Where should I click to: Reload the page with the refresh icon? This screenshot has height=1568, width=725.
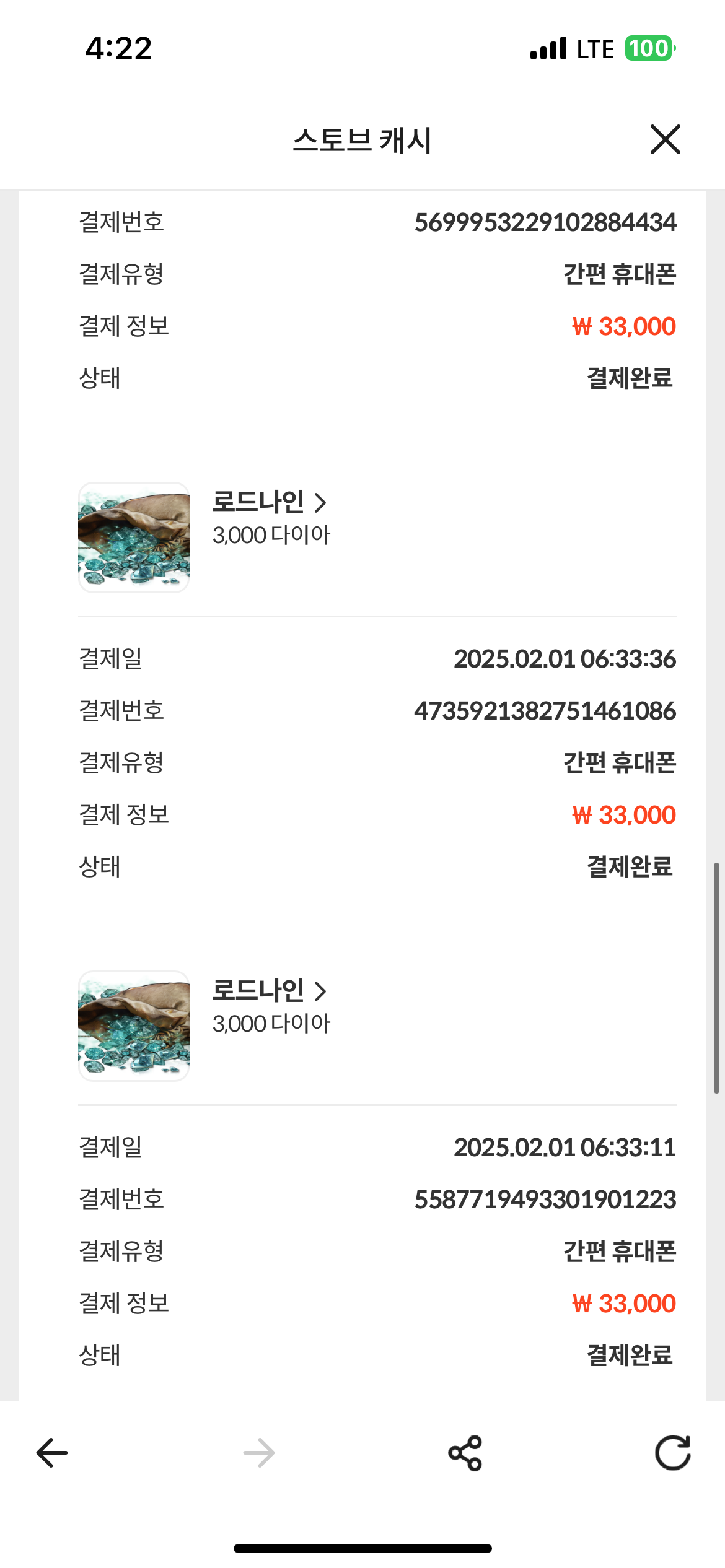click(672, 1453)
